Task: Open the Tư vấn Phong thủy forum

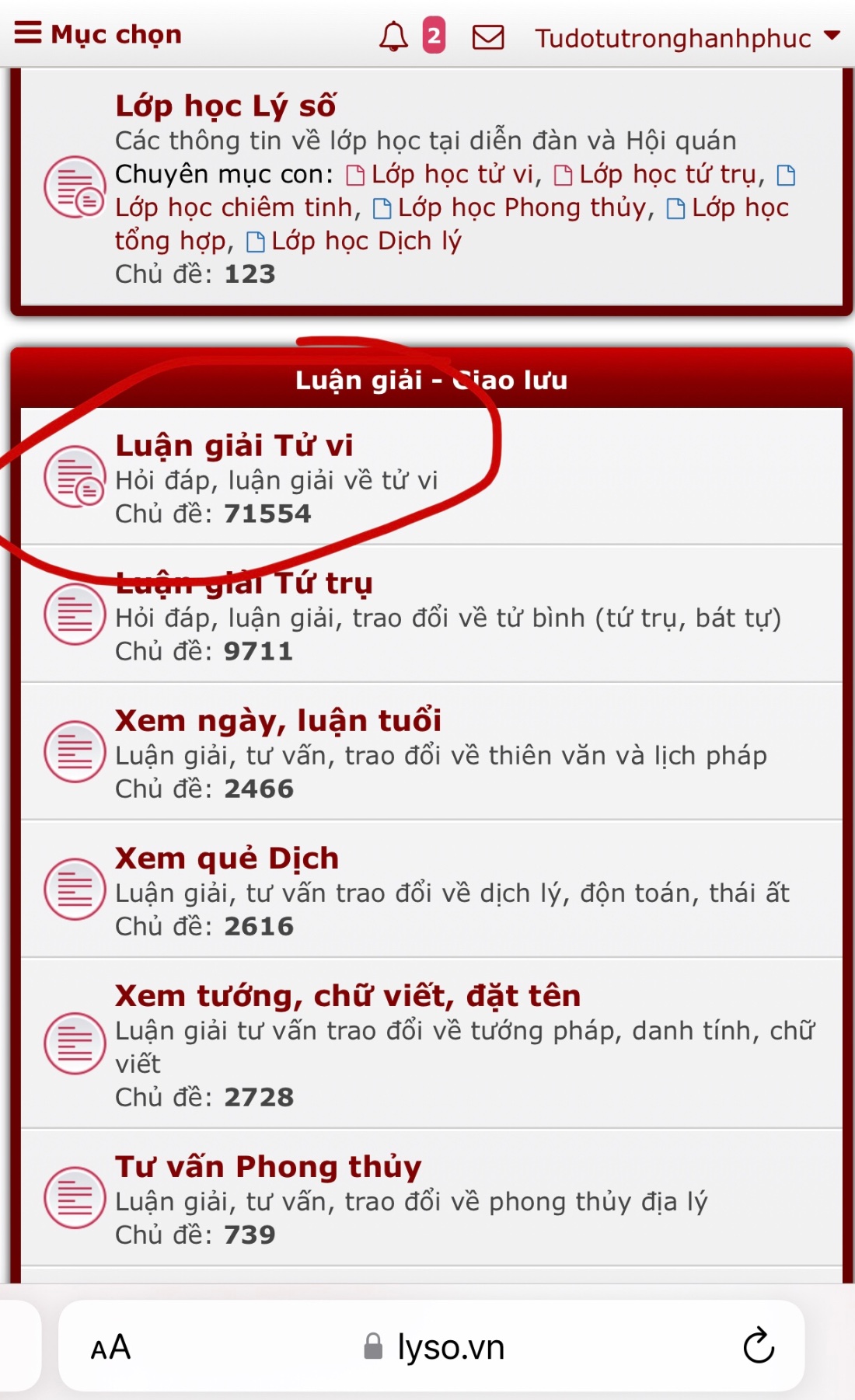Action: (x=268, y=1166)
